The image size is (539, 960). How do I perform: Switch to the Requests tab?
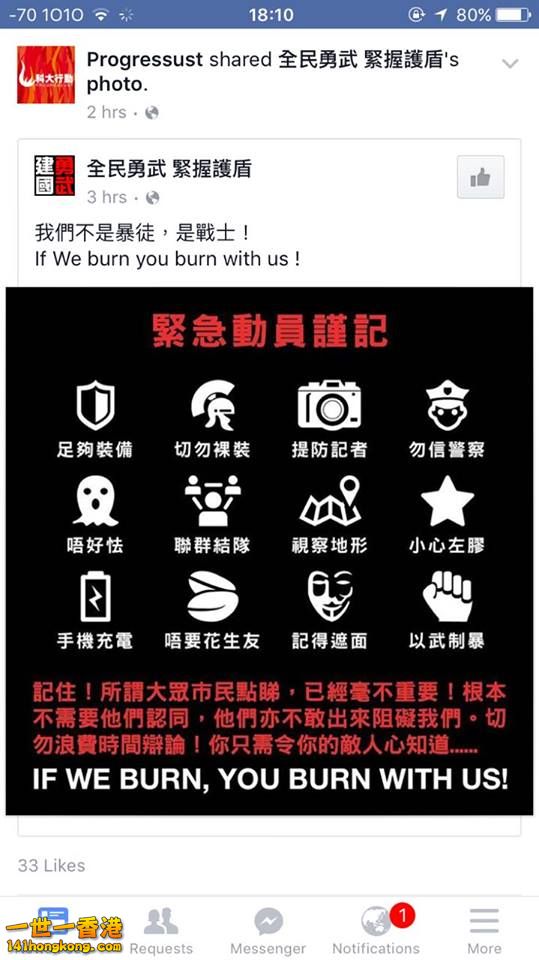(161, 931)
